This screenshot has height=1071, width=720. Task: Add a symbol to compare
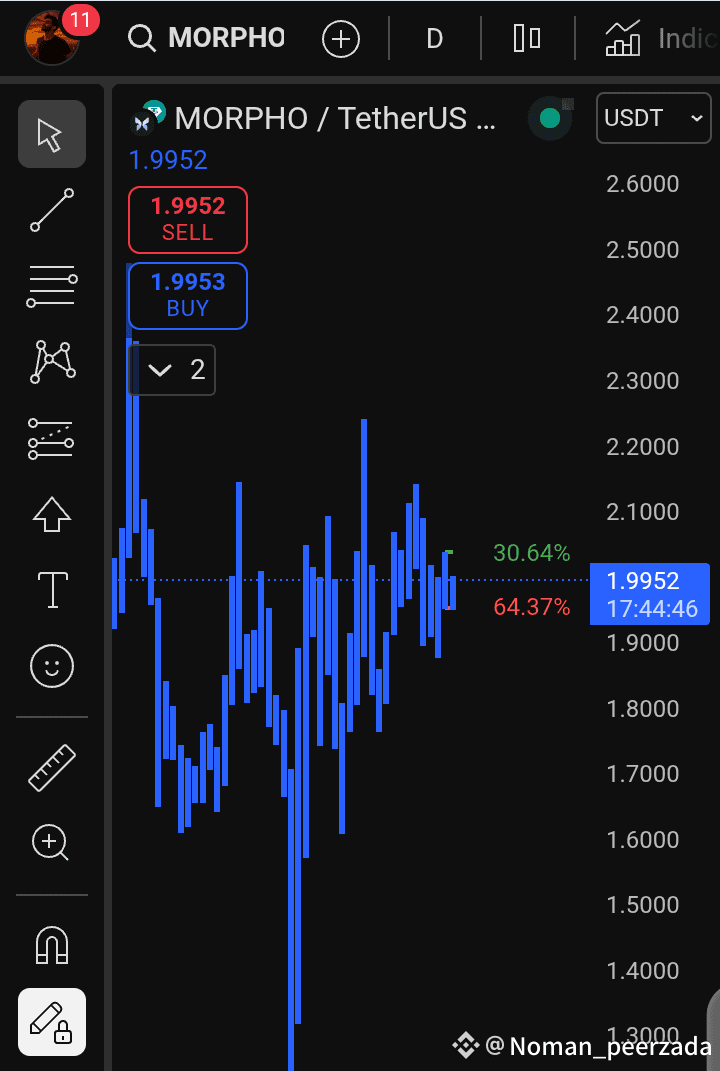(340, 39)
